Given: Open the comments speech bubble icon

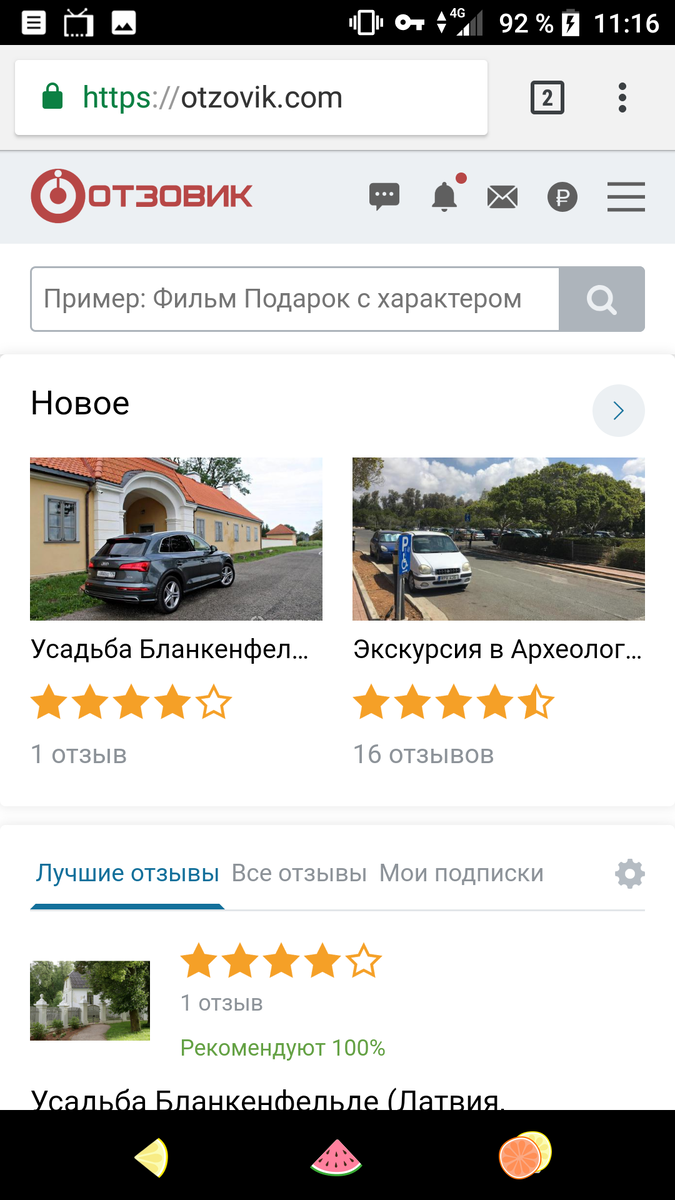Looking at the screenshot, I should click(x=384, y=196).
